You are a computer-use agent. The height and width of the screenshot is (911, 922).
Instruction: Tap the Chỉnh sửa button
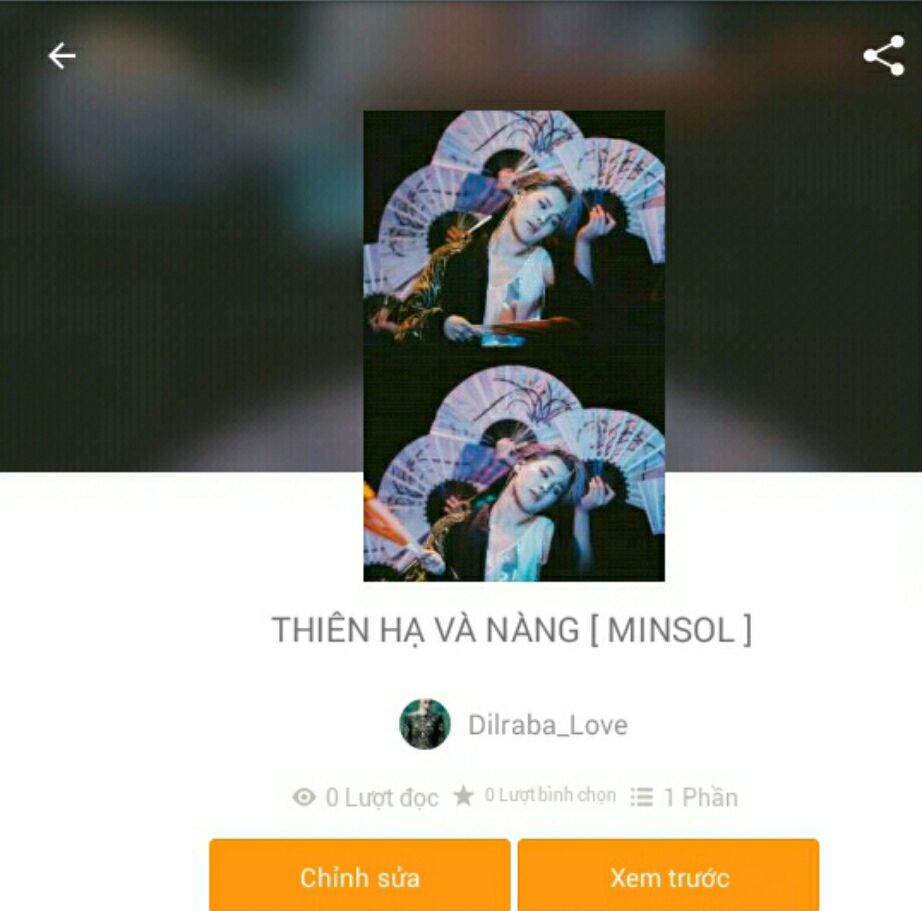[x=360, y=877]
